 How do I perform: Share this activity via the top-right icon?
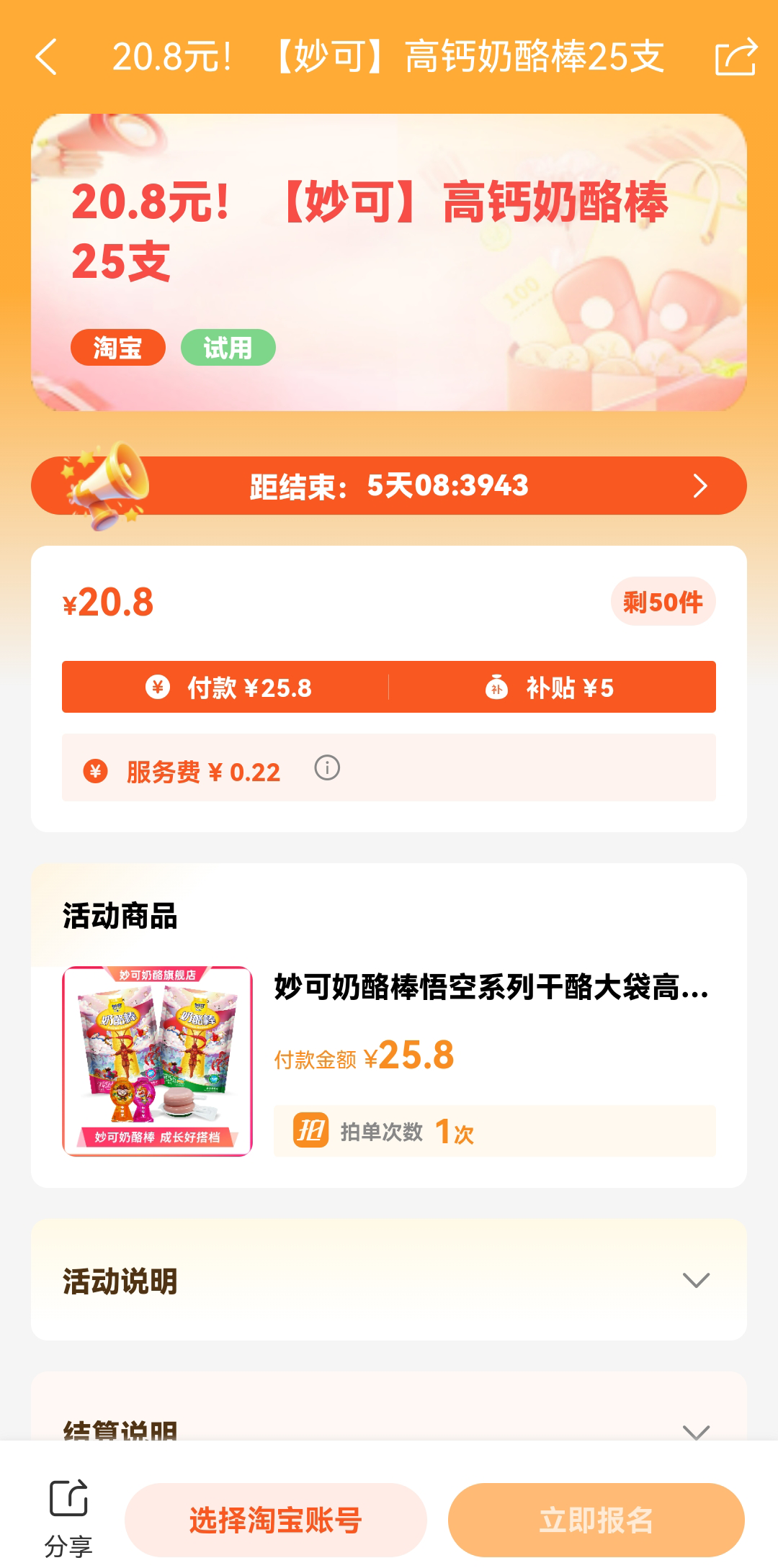pyautogui.click(x=735, y=57)
